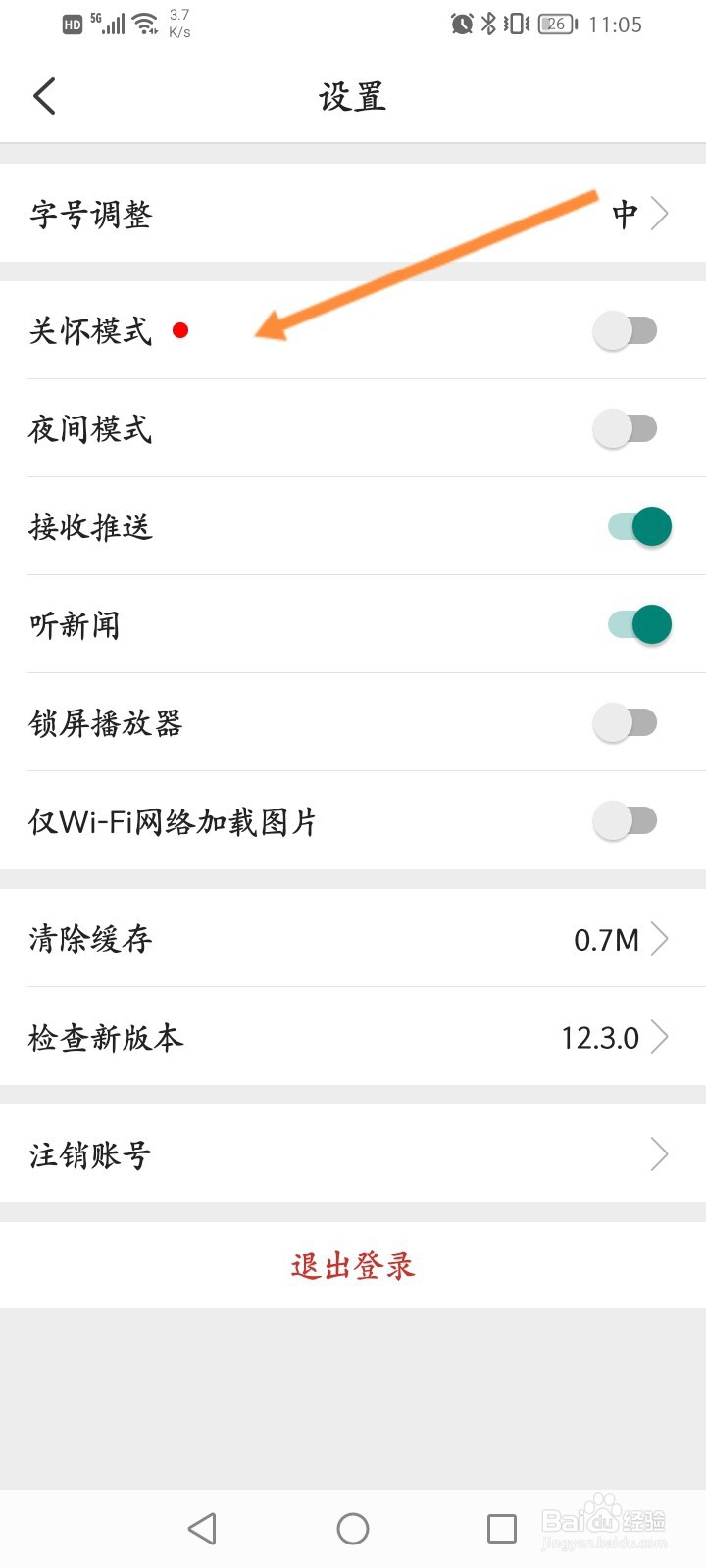
Task: Toggle off 听新闻
Action: coord(639,625)
